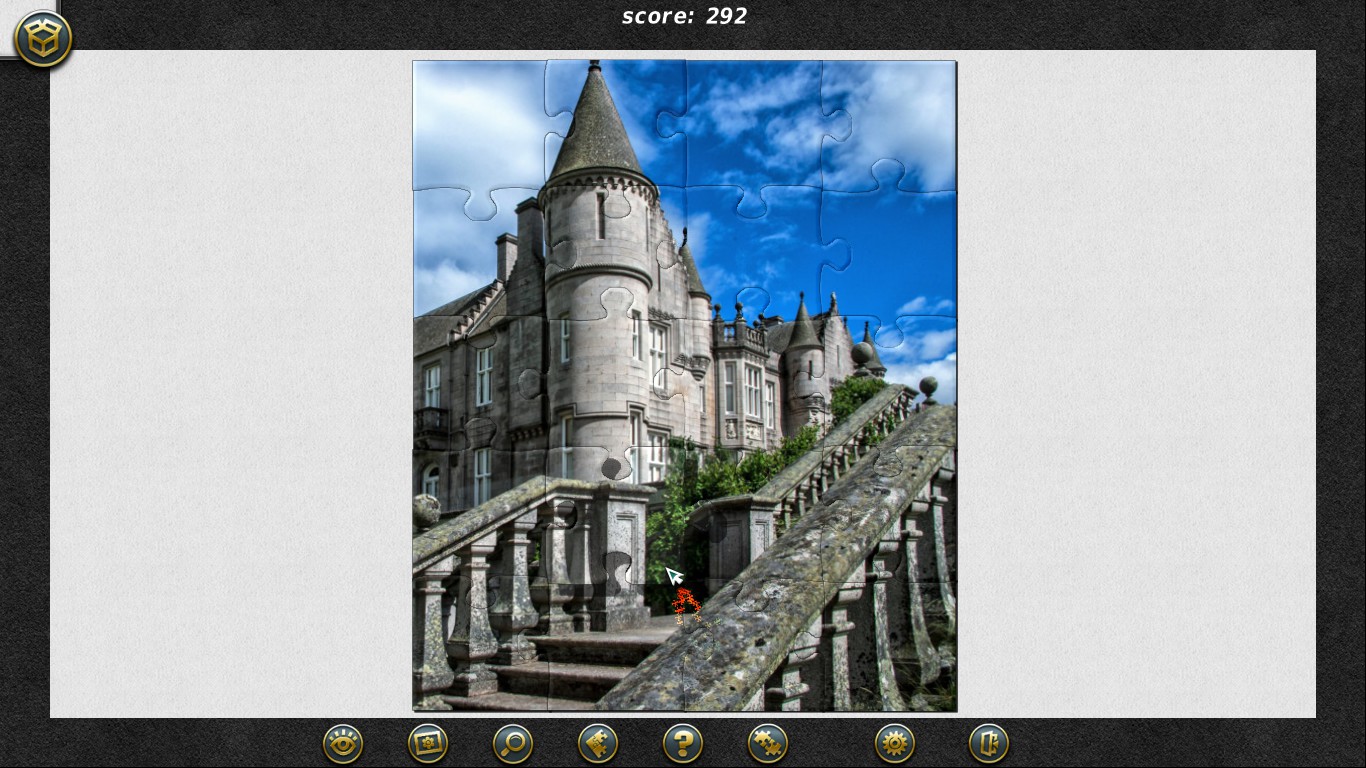This screenshot has width=1366, height=768.
Task: Open the gear settings
Action: tap(894, 744)
